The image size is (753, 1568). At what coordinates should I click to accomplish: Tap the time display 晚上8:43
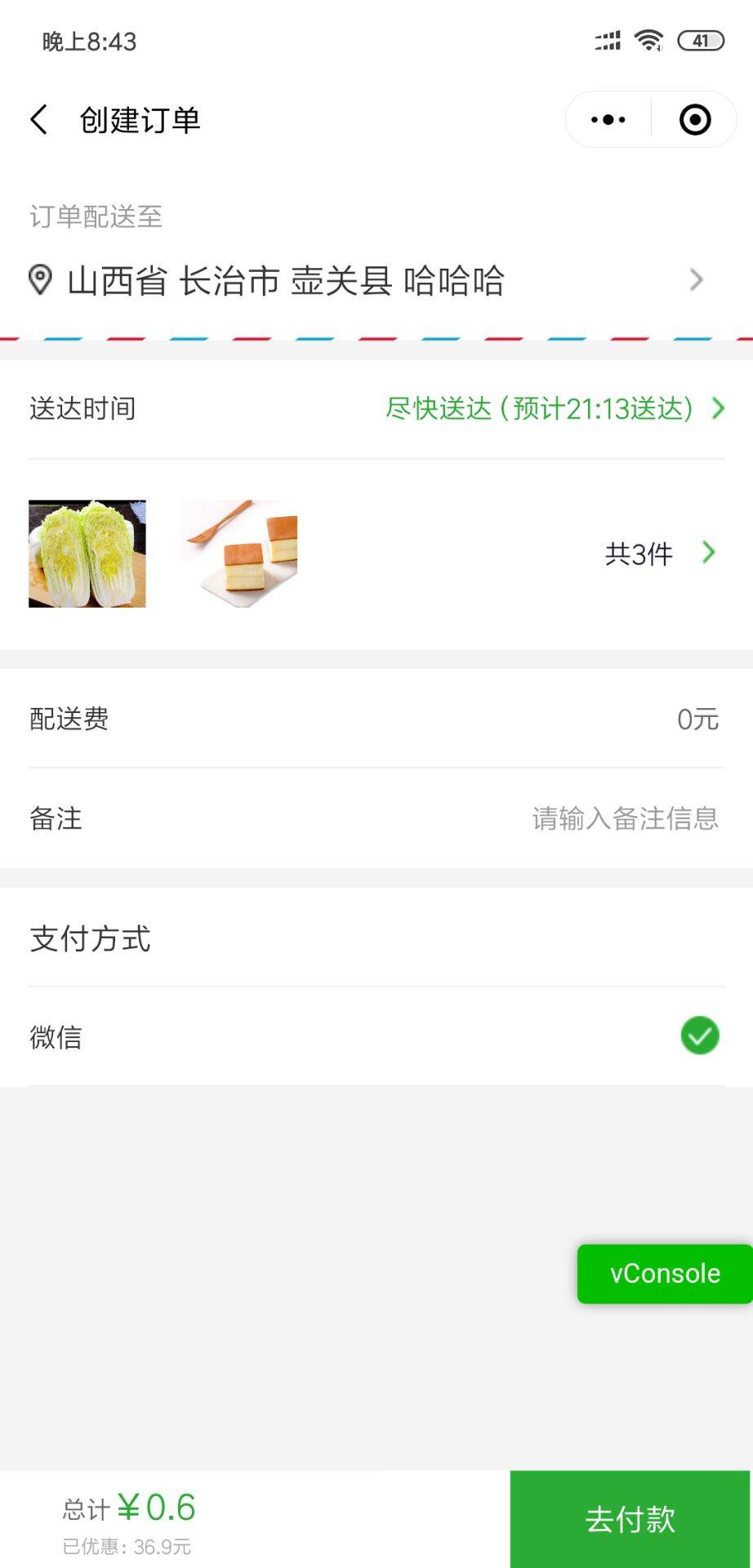(90, 41)
